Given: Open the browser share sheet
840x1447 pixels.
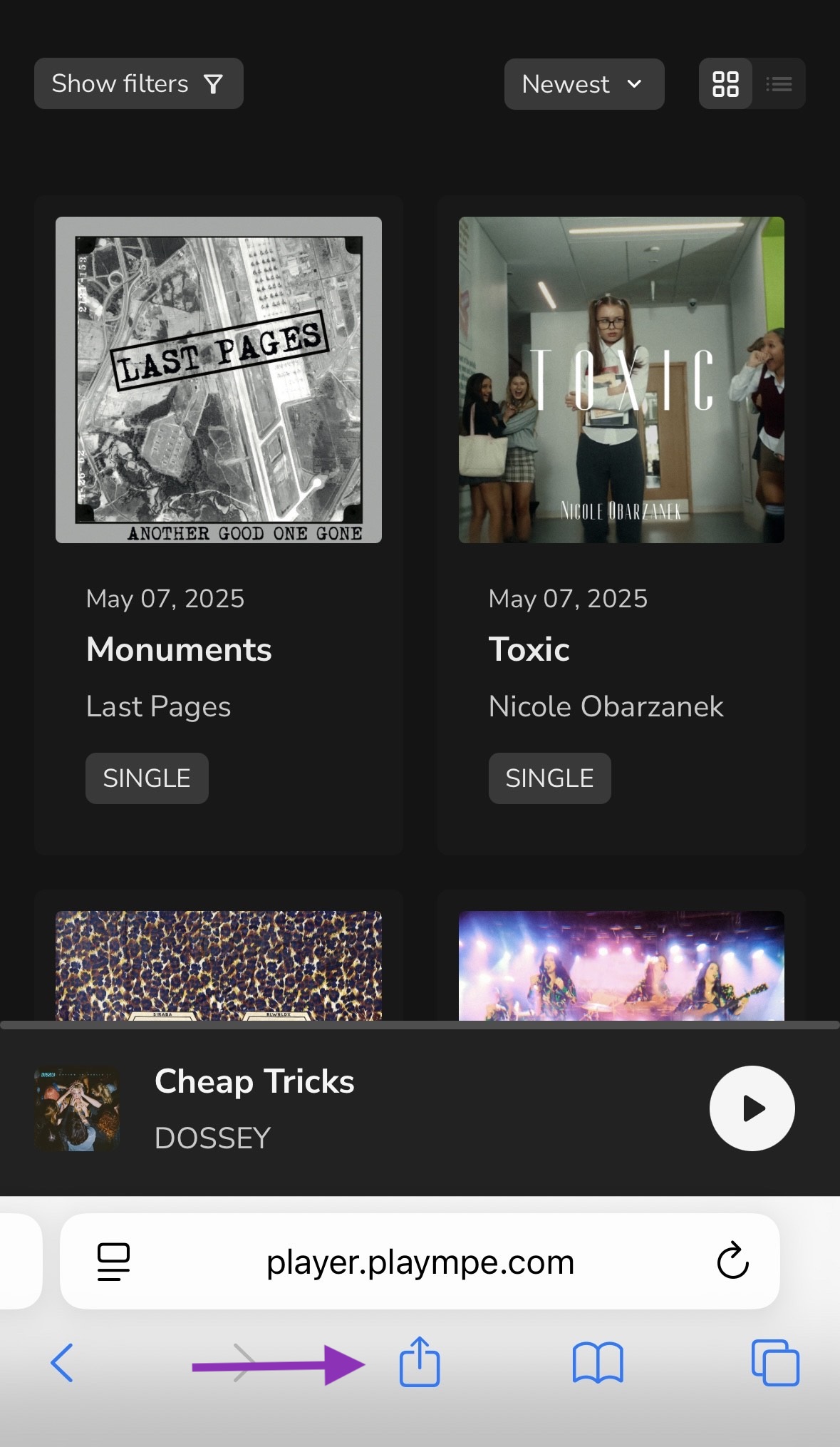Looking at the screenshot, I should click(x=420, y=1362).
